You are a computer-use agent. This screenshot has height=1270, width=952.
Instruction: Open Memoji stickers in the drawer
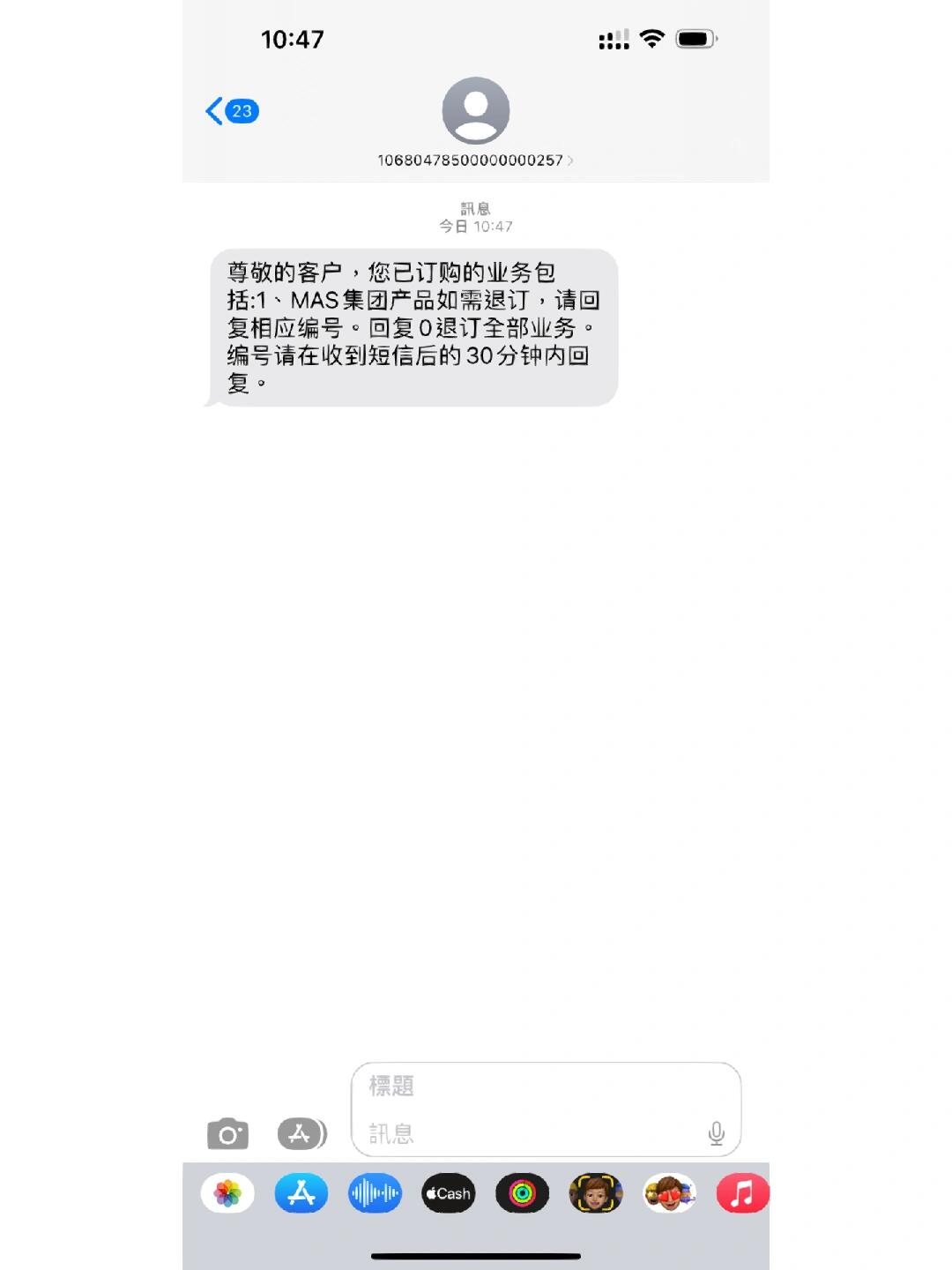[x=669, y=1194]
